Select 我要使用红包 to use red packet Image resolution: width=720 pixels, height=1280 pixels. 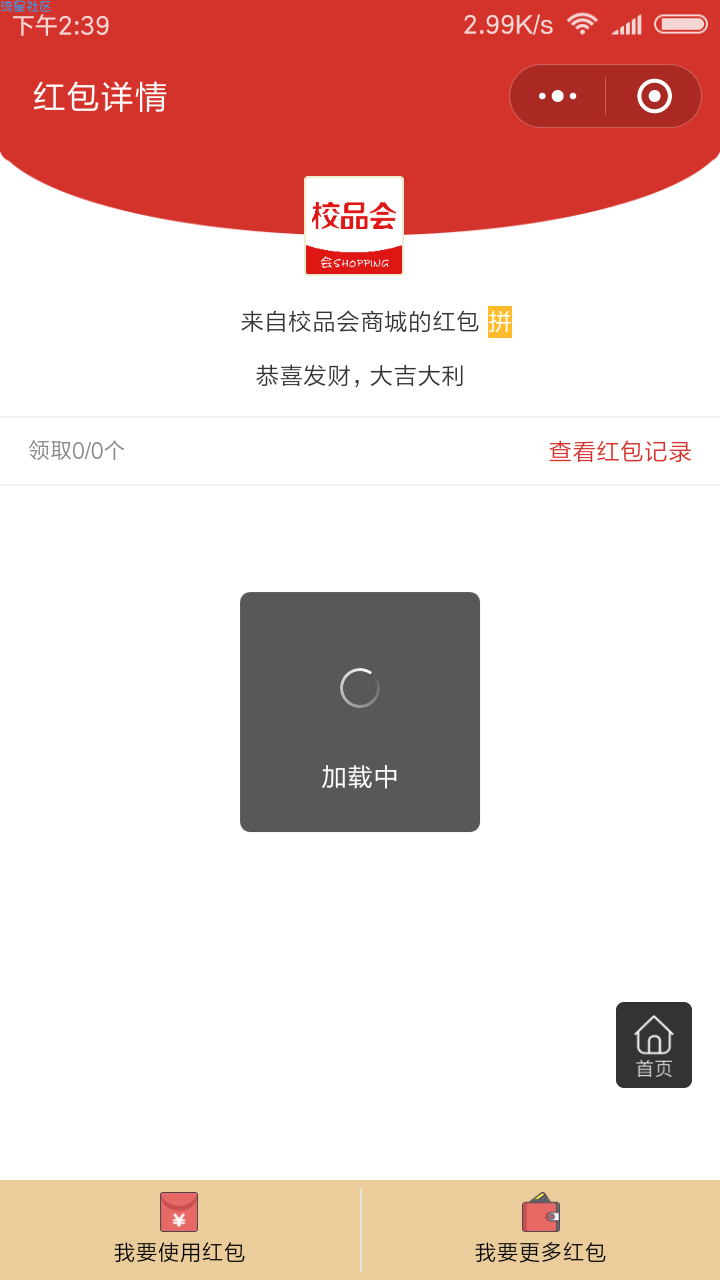[x=180, y=1230]
